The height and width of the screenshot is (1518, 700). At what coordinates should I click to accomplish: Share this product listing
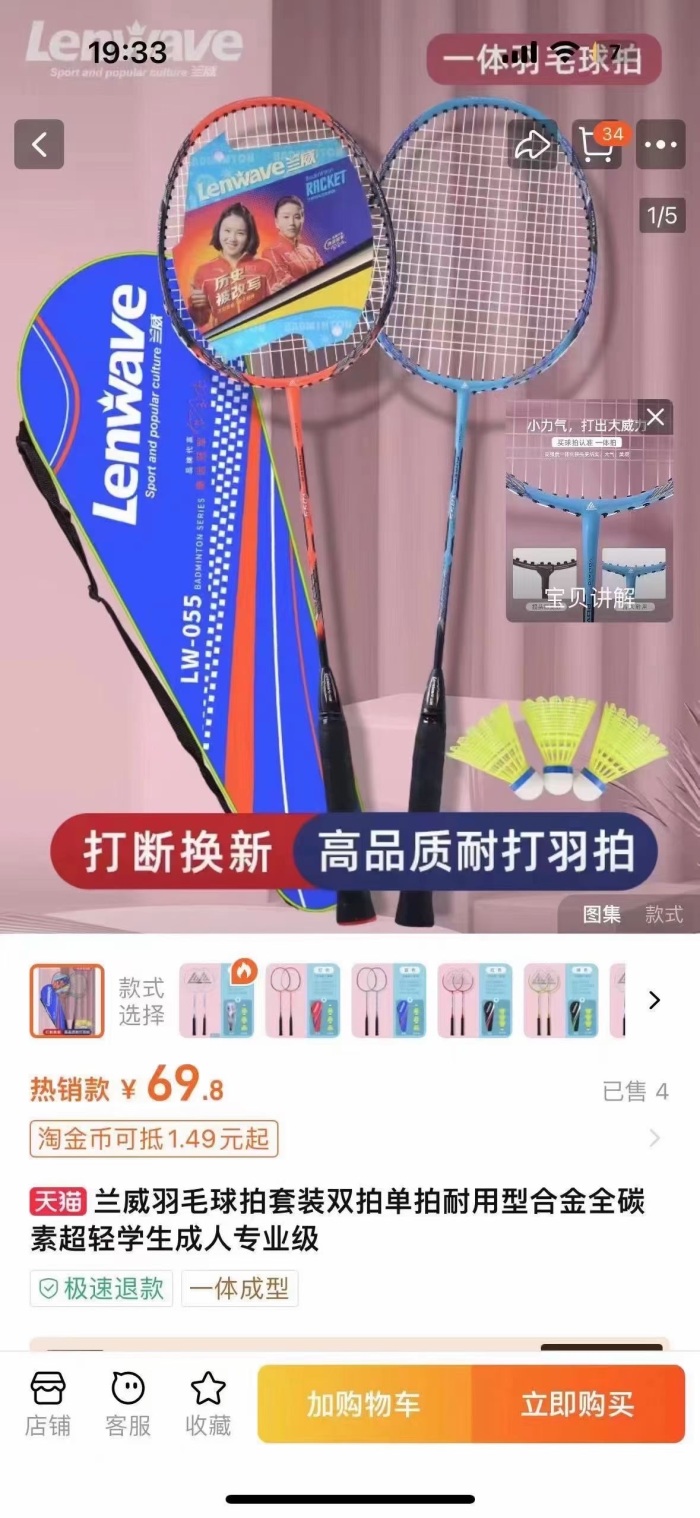tap(533, 145)
